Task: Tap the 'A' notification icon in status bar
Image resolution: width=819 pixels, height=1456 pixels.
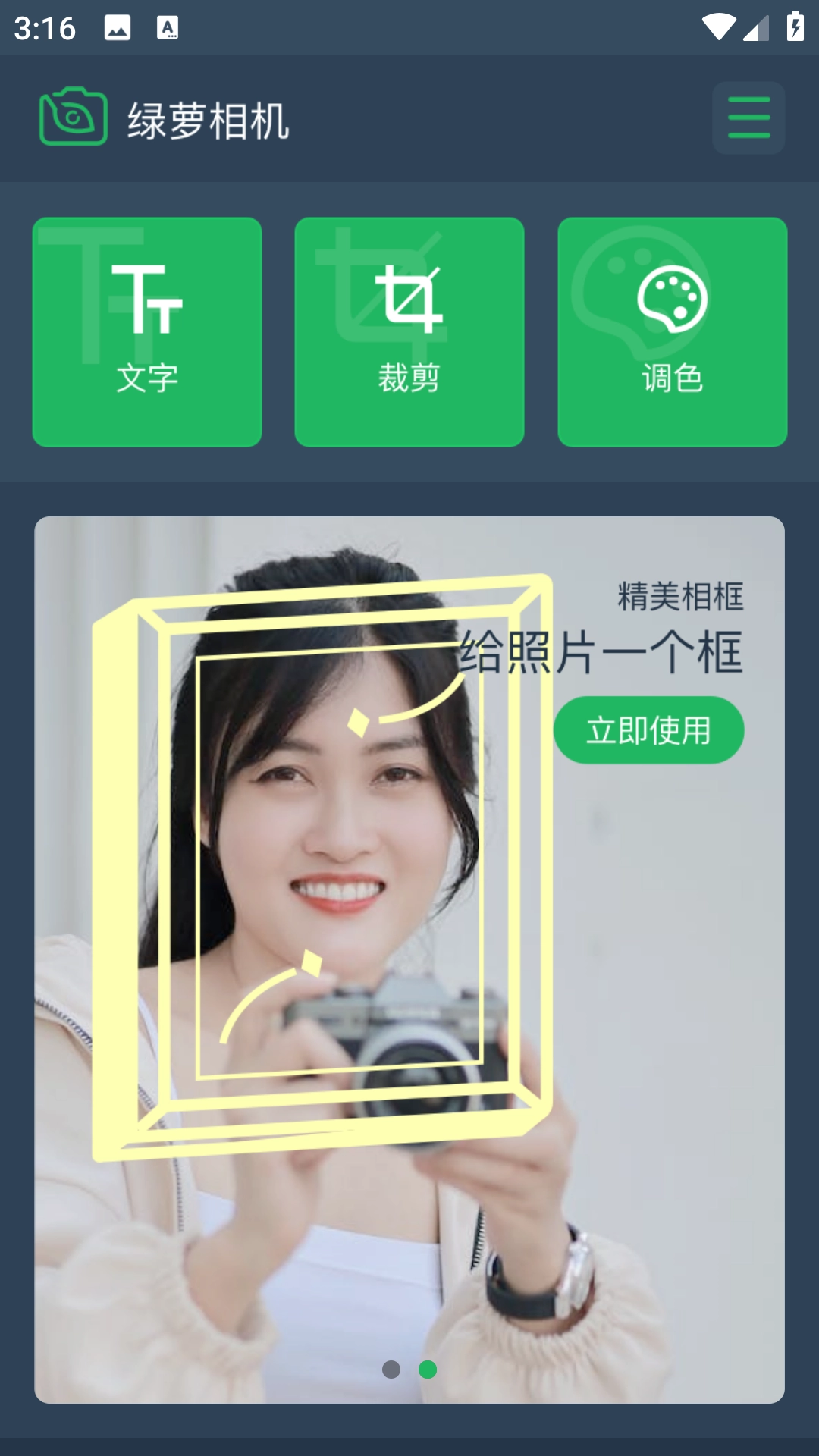Action: [x=167, y=25]
